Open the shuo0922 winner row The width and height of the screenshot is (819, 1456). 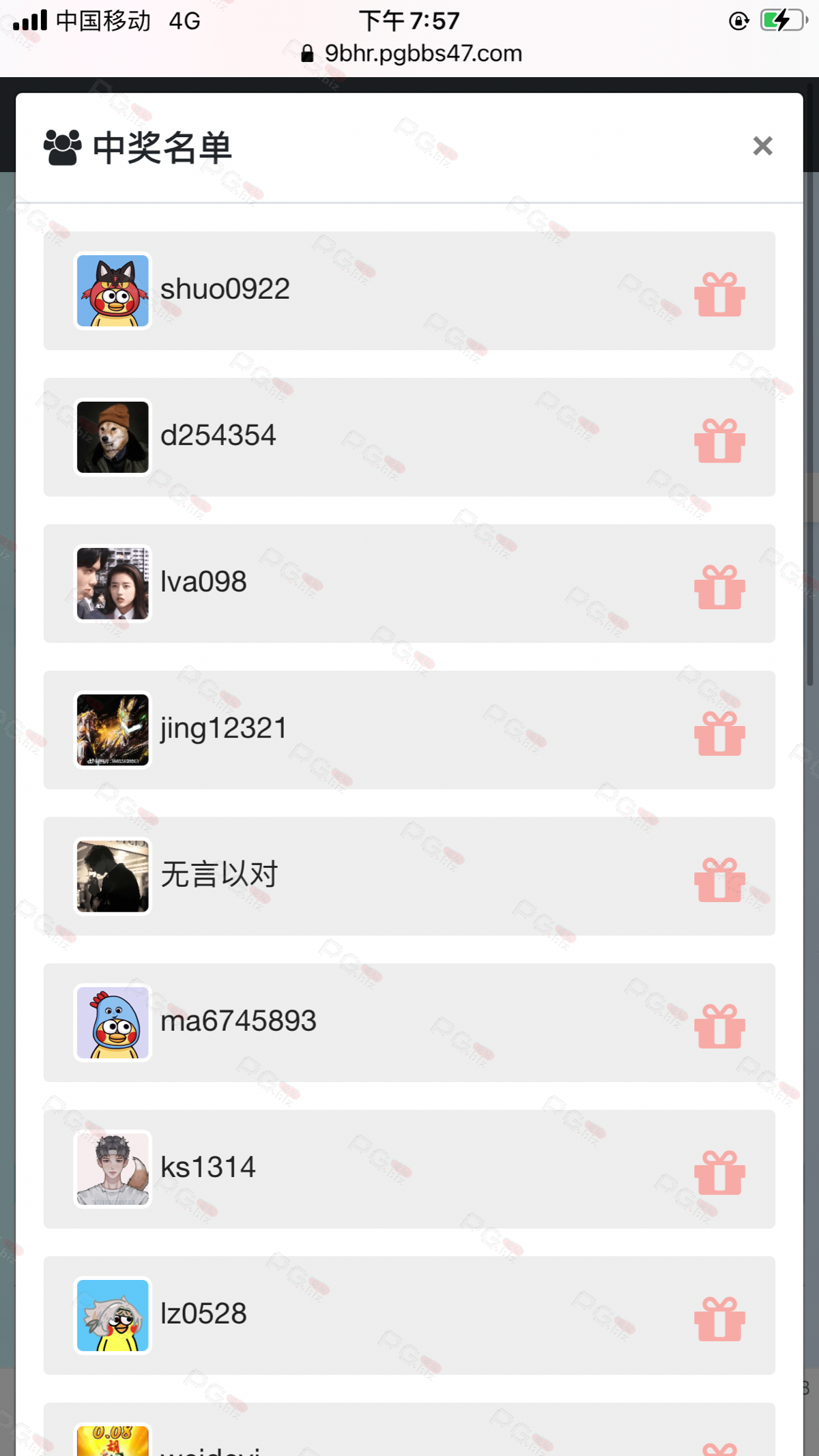(409, 291)
